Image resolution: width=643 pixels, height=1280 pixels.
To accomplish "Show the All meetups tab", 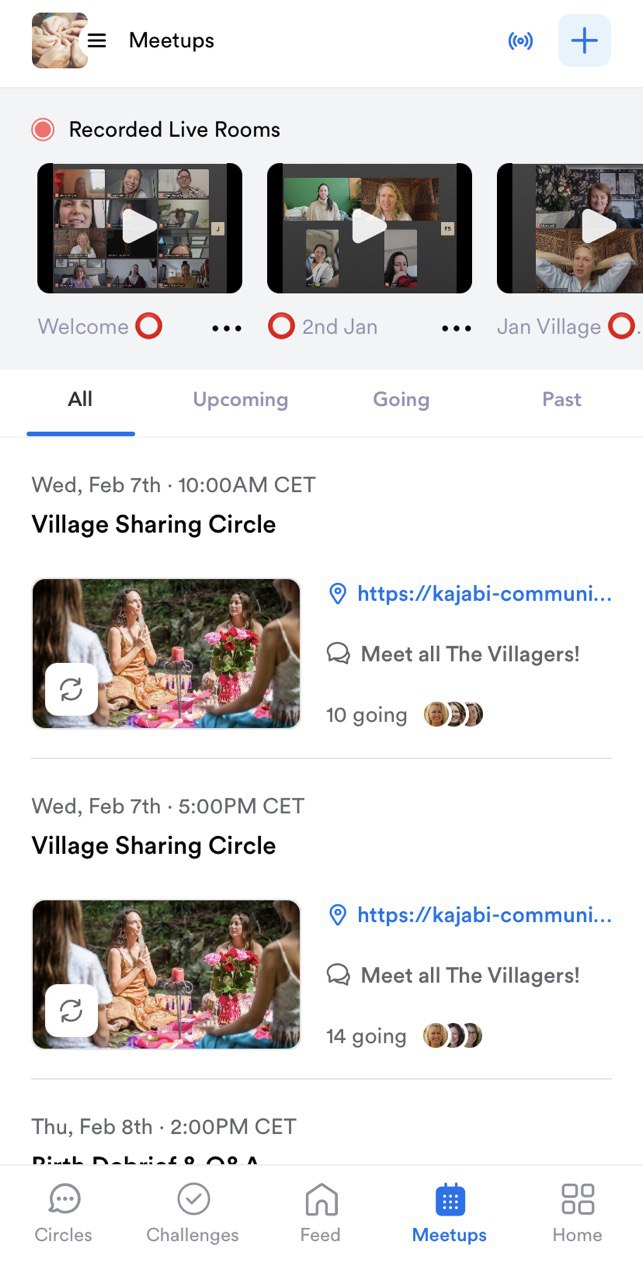I will coord(80,400).
